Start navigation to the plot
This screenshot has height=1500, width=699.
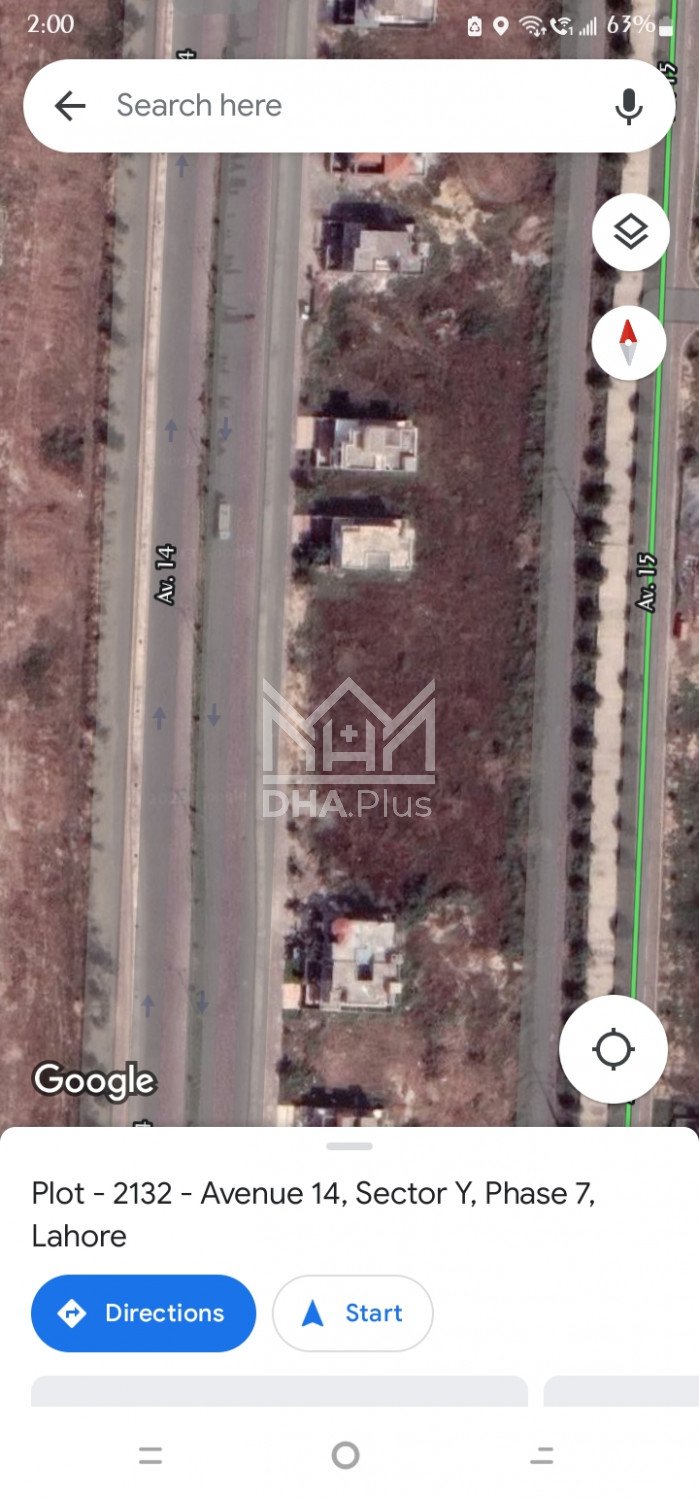pos(352,1313)
